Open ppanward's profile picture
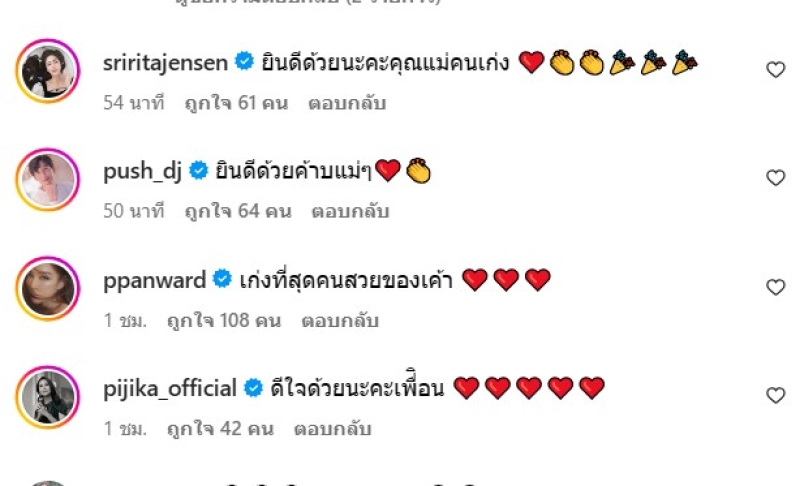This screenshot has height=486, width=800. tap(48, 289)
